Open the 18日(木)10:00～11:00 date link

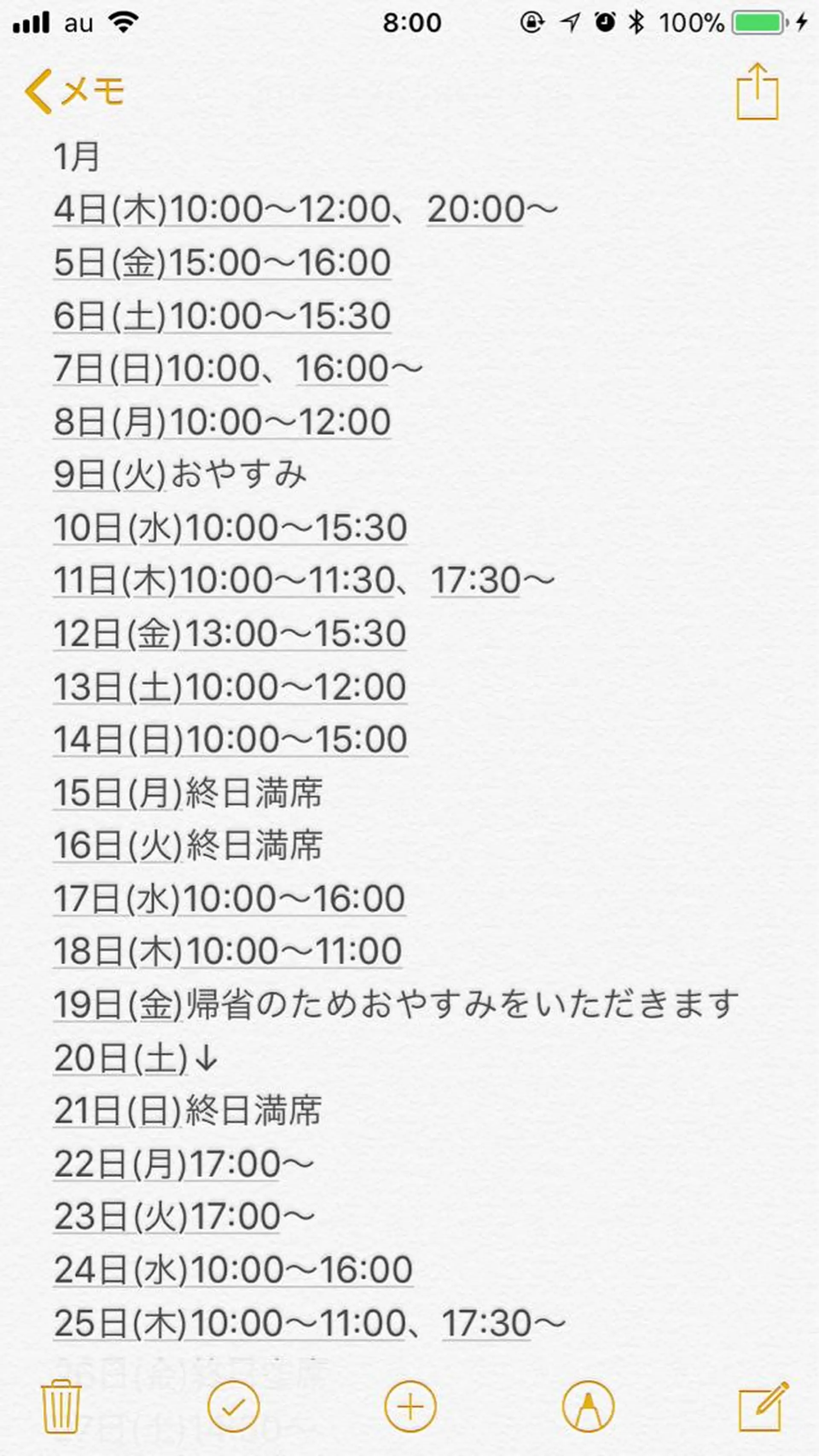(x=227, y=951)
